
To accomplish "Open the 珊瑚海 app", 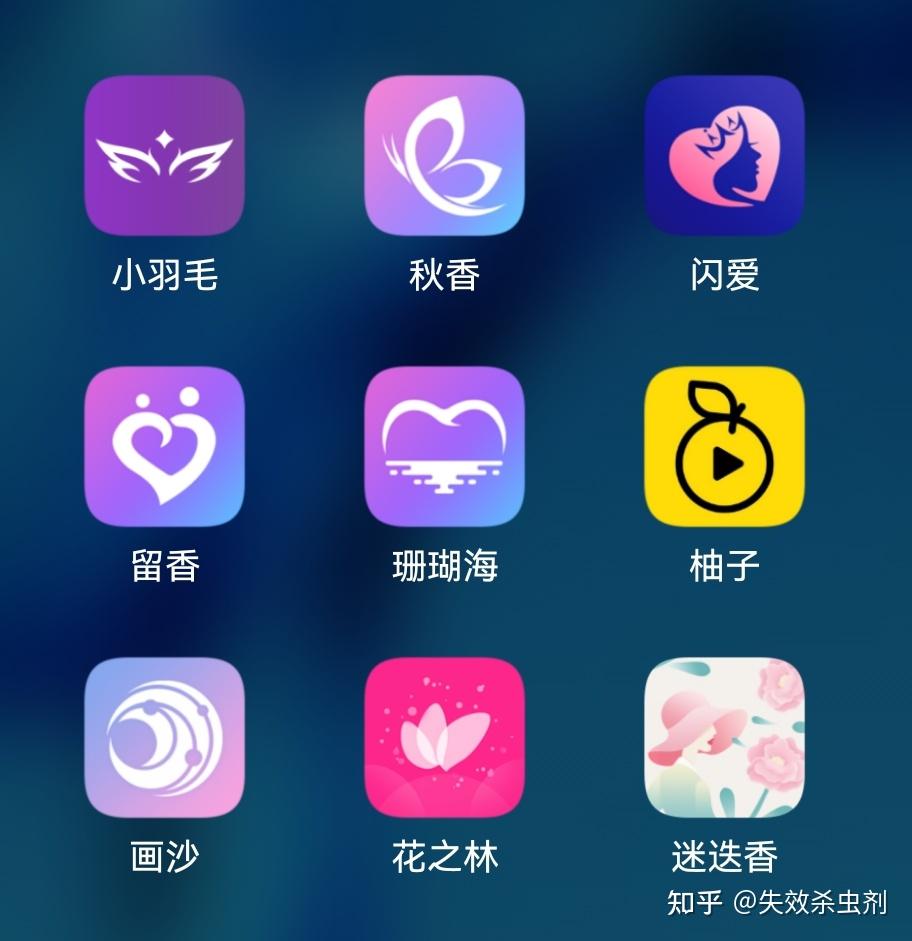I will [444, 446].
